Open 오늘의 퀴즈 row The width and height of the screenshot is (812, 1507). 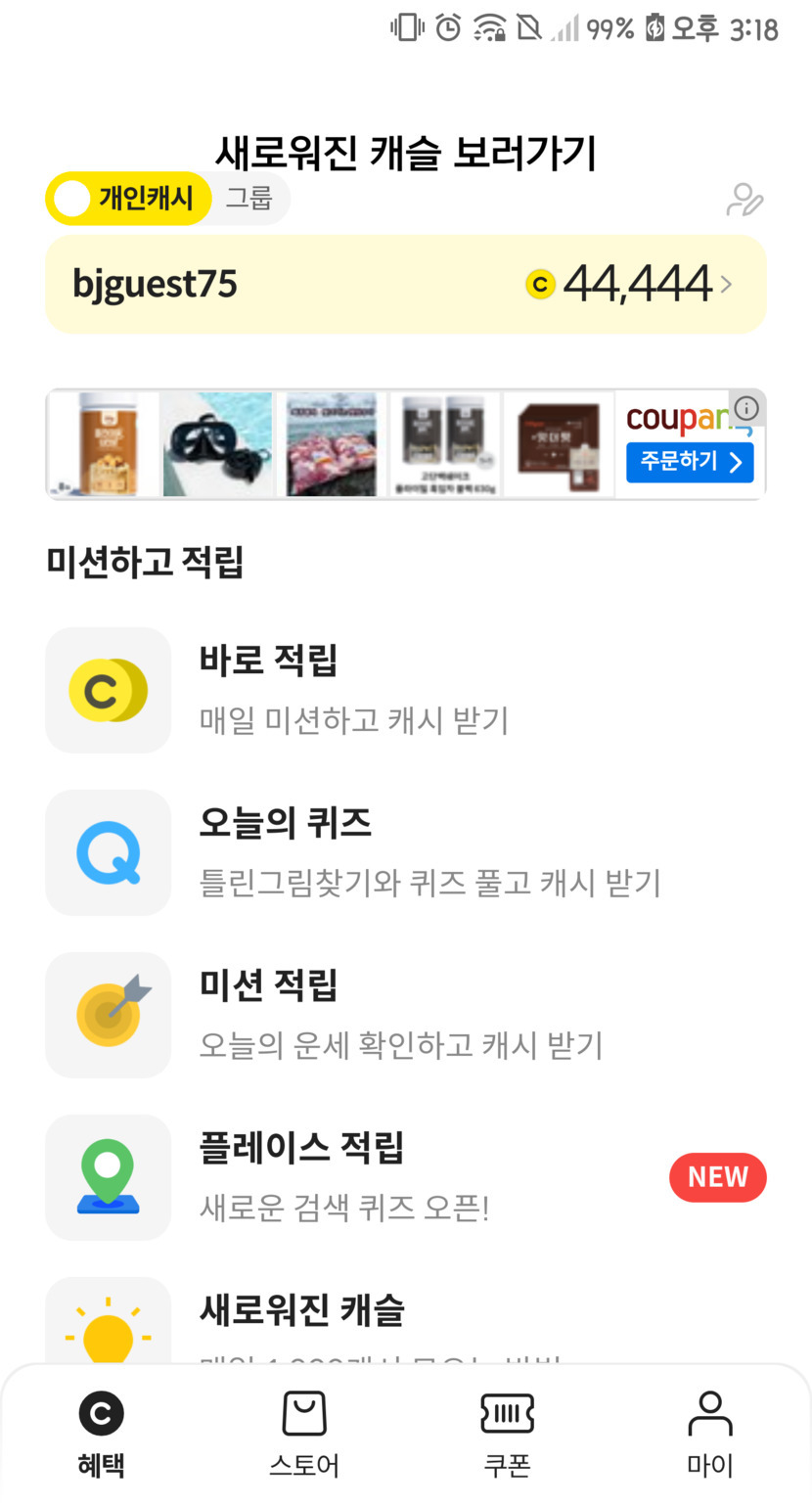click(405, 852)
